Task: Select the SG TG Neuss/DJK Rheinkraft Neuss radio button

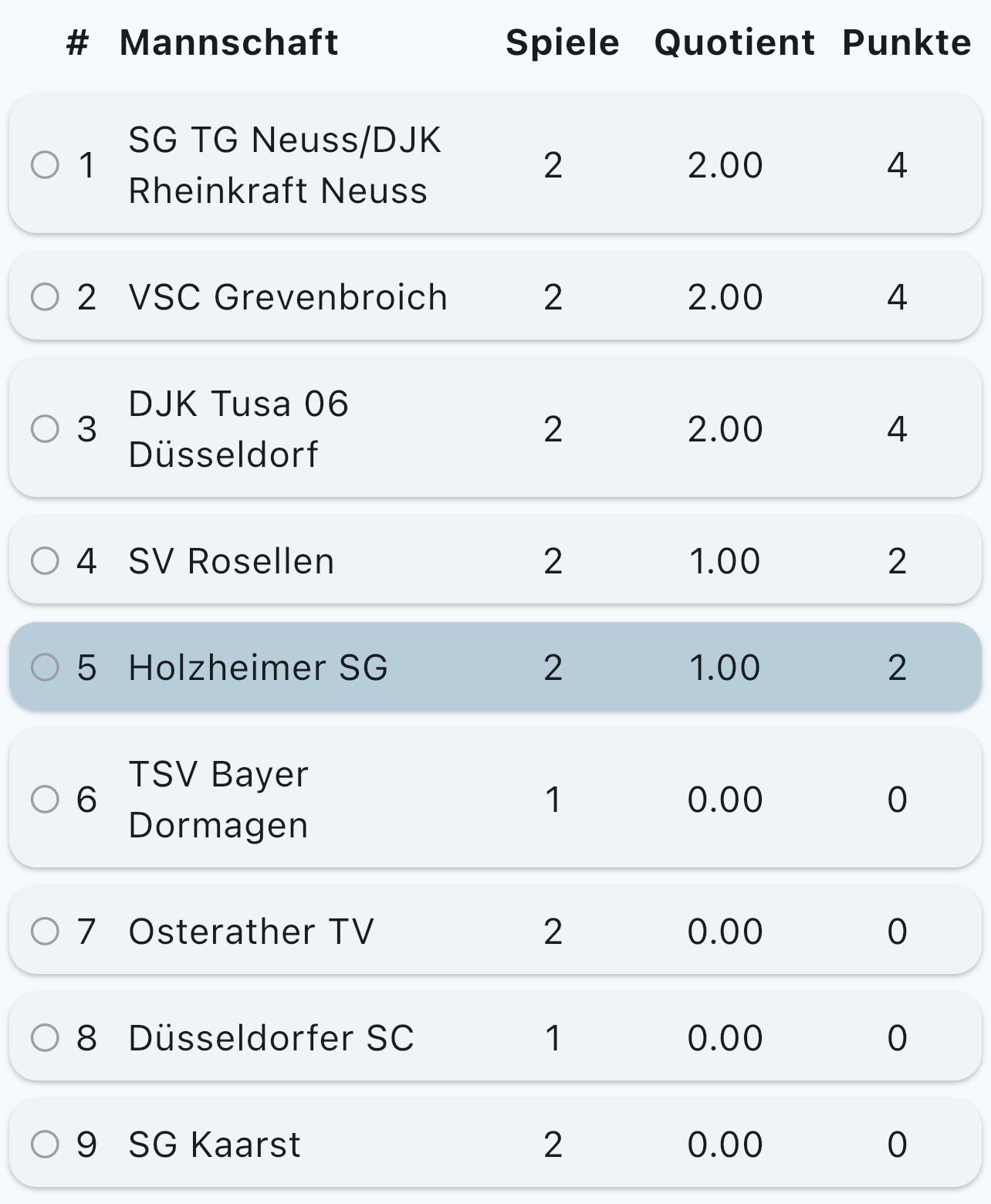Action: point(45,164)
